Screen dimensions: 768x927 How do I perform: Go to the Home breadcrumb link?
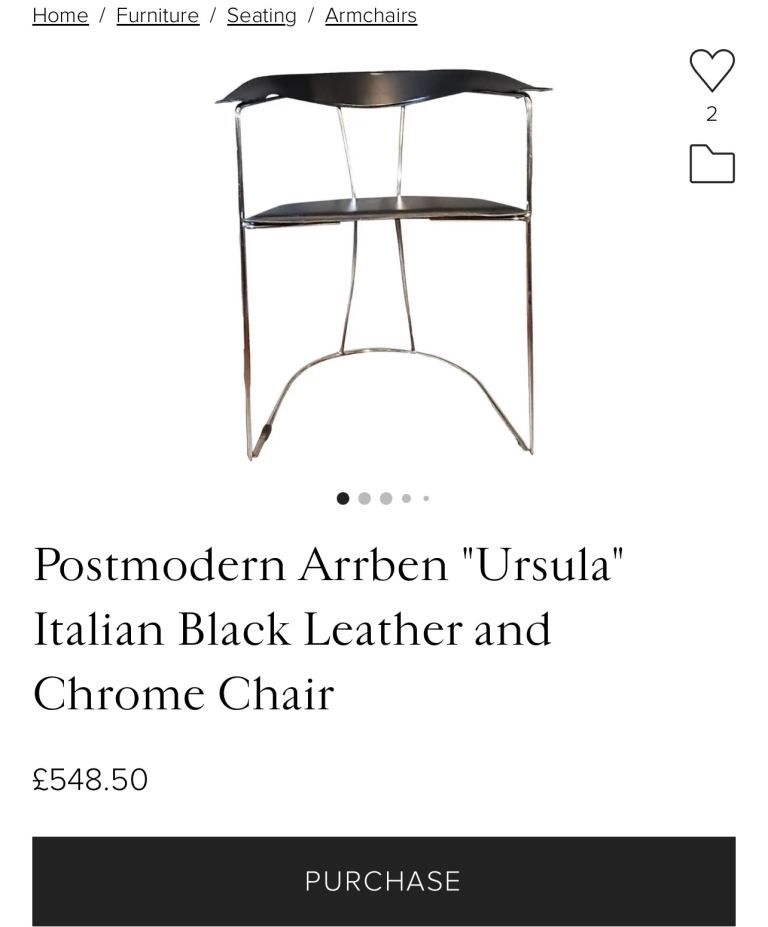coord(60,16)
